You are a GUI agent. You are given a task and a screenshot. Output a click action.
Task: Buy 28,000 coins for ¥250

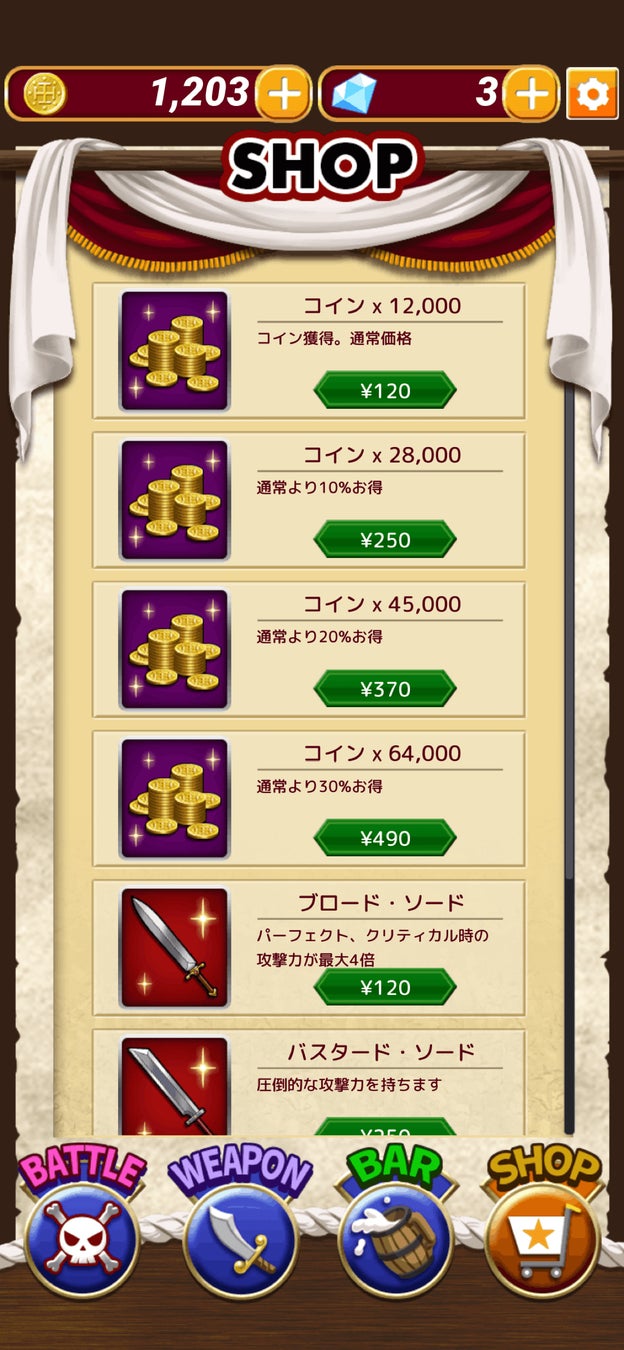385,540
